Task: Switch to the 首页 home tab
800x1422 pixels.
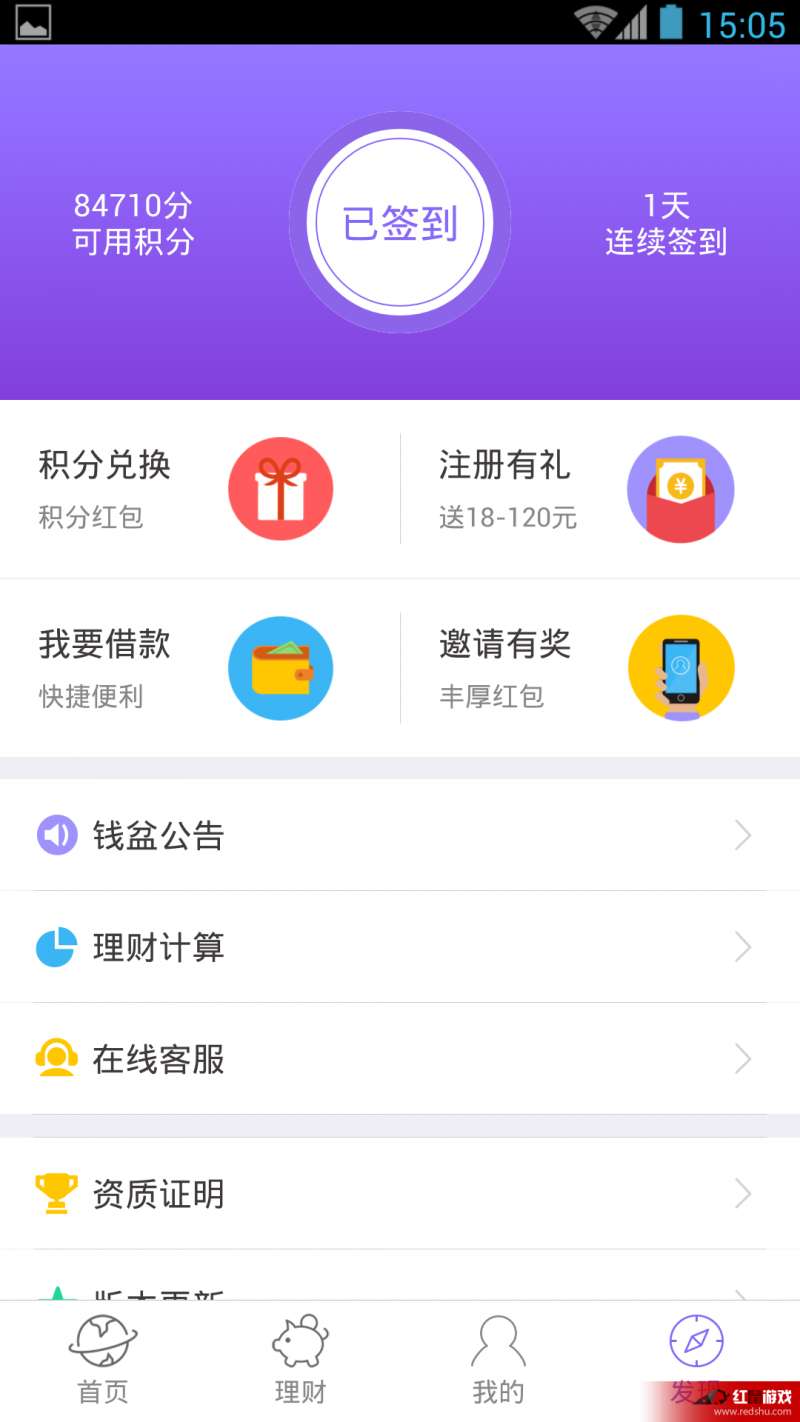Action: 103,1360
